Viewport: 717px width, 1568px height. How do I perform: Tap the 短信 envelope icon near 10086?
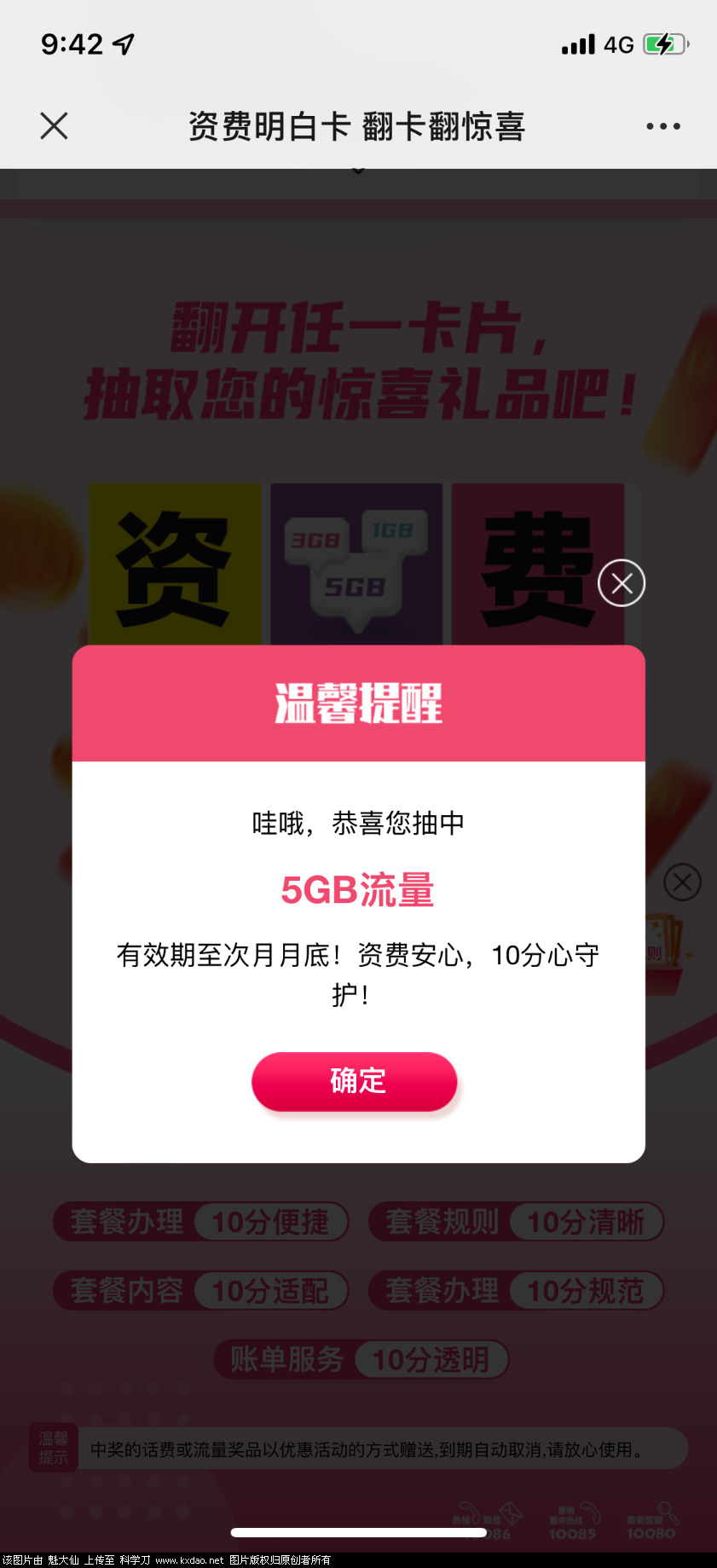(x=509, y=1512)
